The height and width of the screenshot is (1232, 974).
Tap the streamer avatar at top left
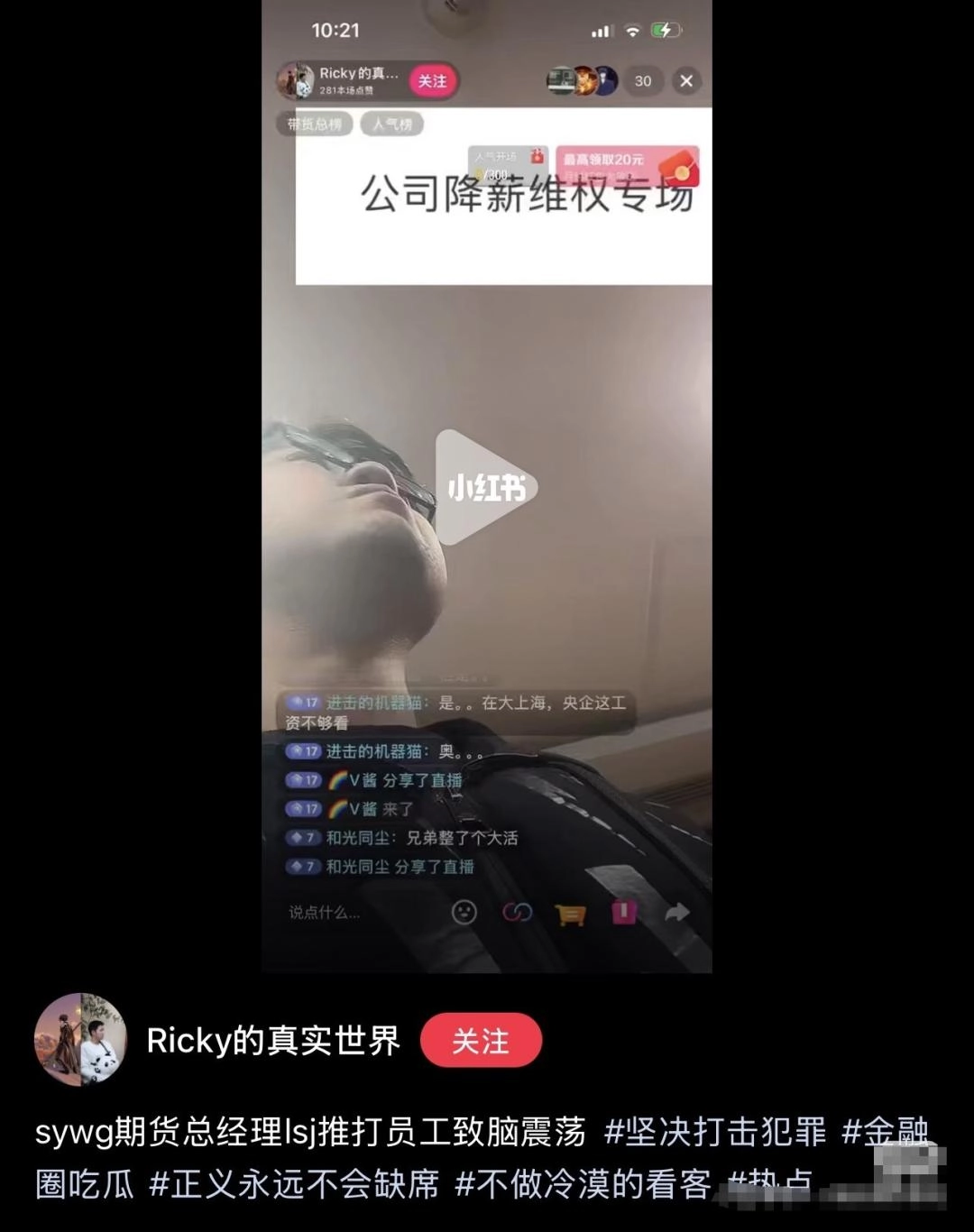coord(298,80)
